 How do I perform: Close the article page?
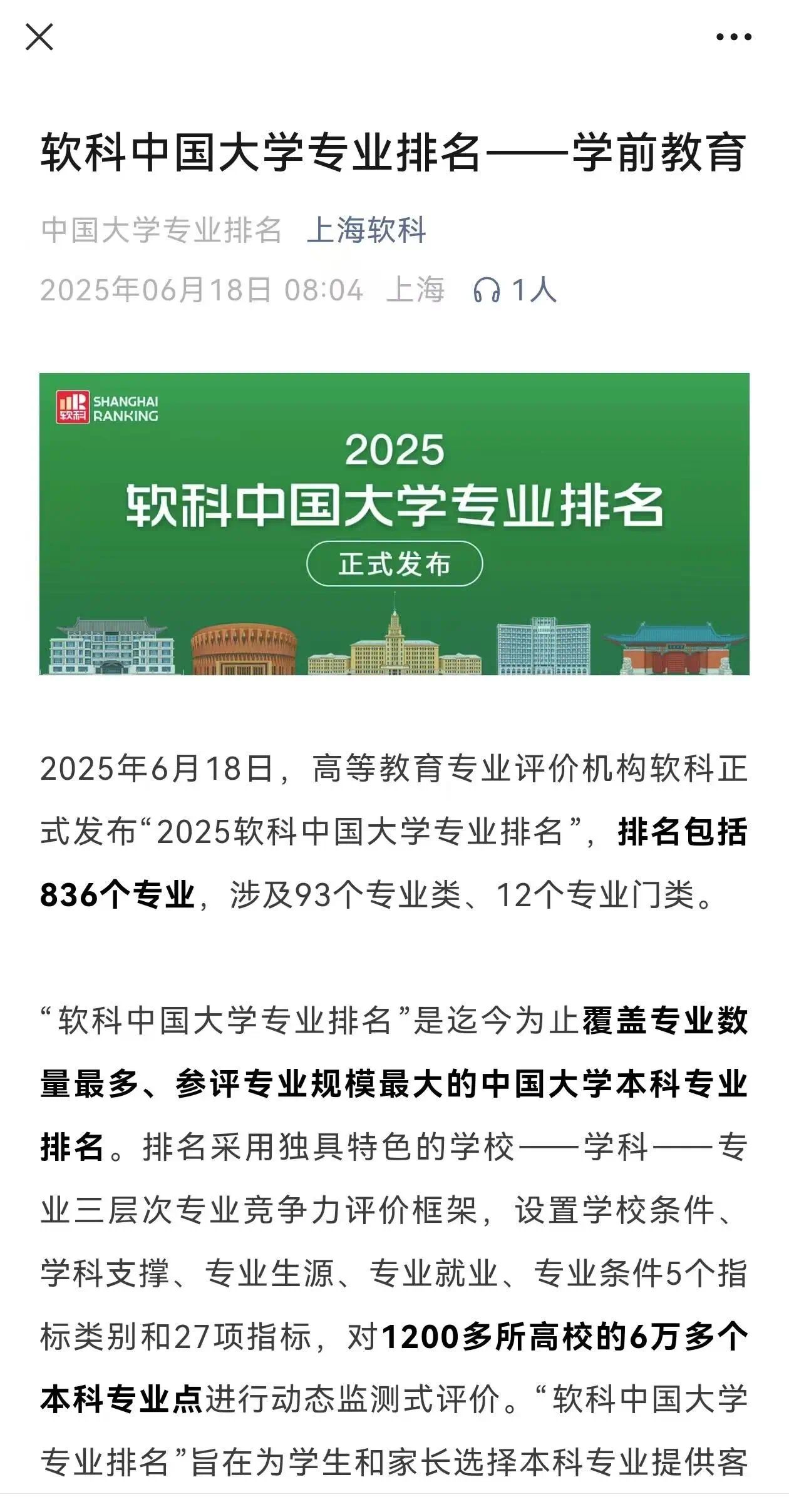tap(39, 37)
